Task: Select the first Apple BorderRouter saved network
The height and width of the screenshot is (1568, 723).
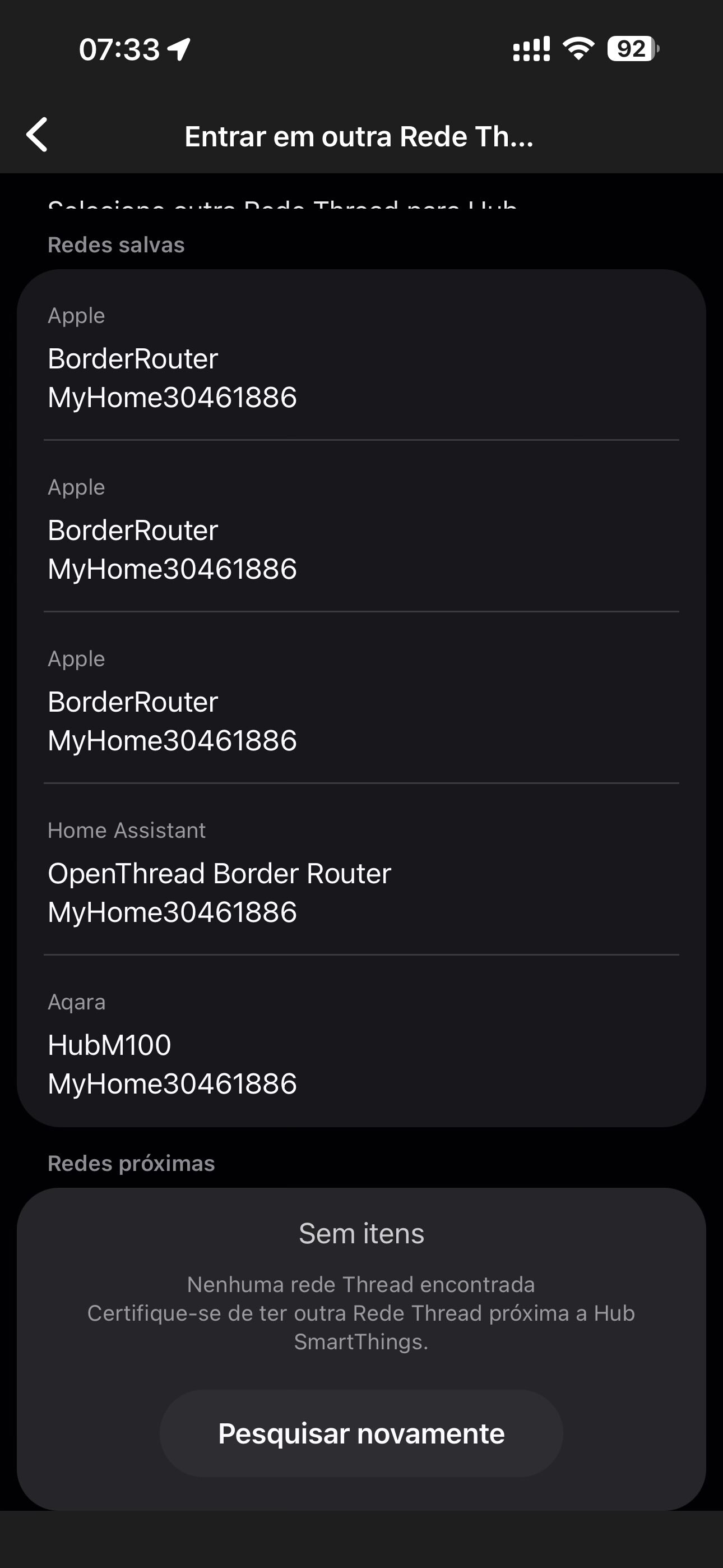Action: 360,358
